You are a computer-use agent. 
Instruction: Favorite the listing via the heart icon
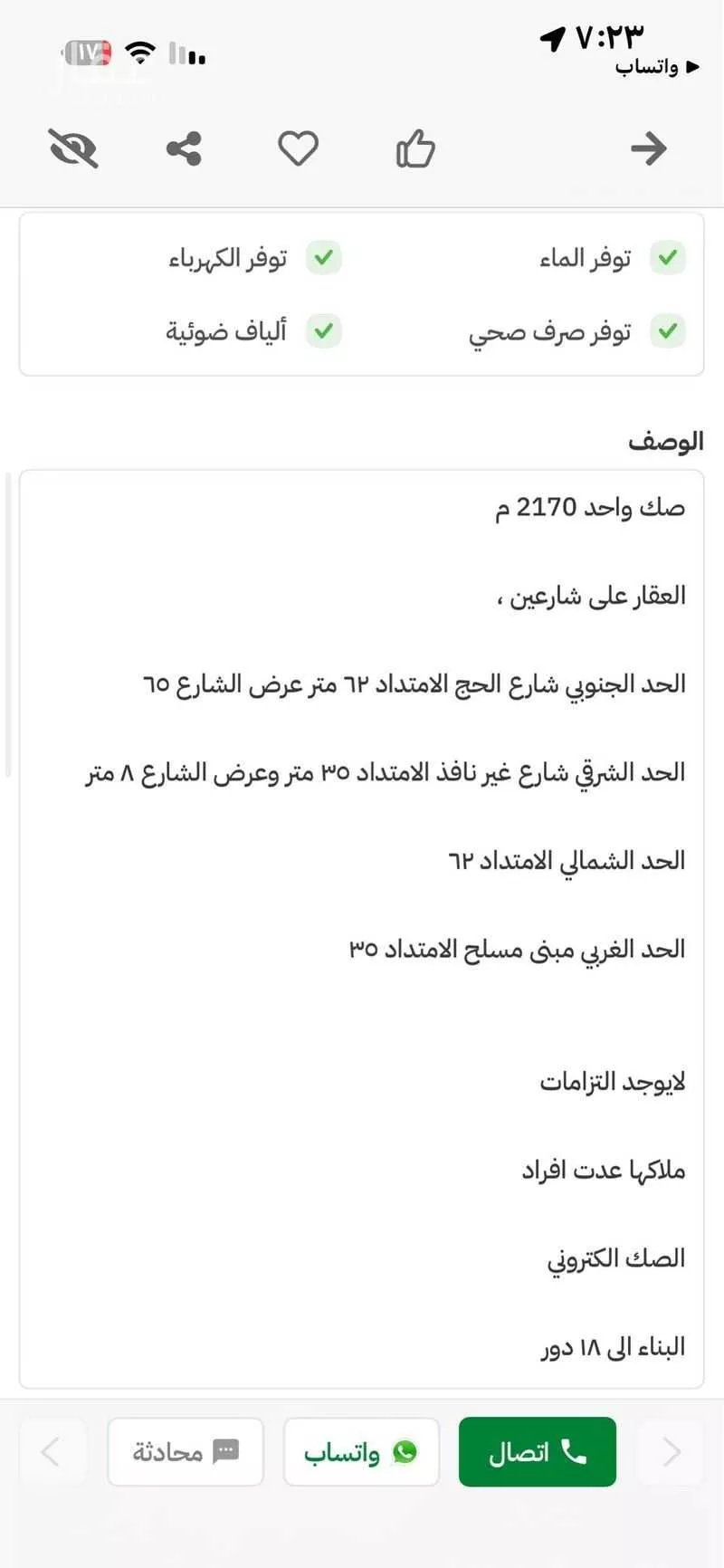[299, 148]
